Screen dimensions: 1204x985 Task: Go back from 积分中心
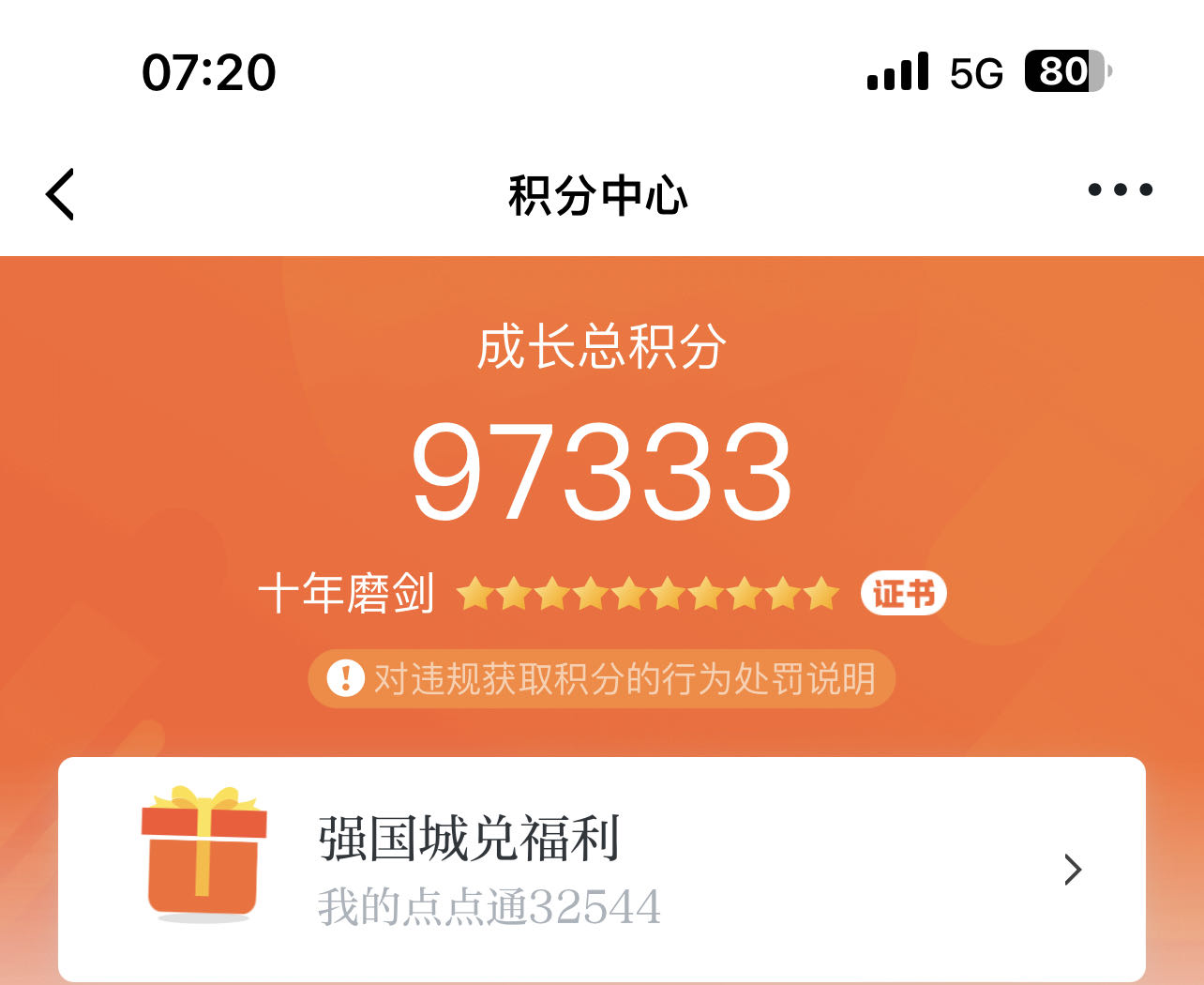(x=60, y=194)
